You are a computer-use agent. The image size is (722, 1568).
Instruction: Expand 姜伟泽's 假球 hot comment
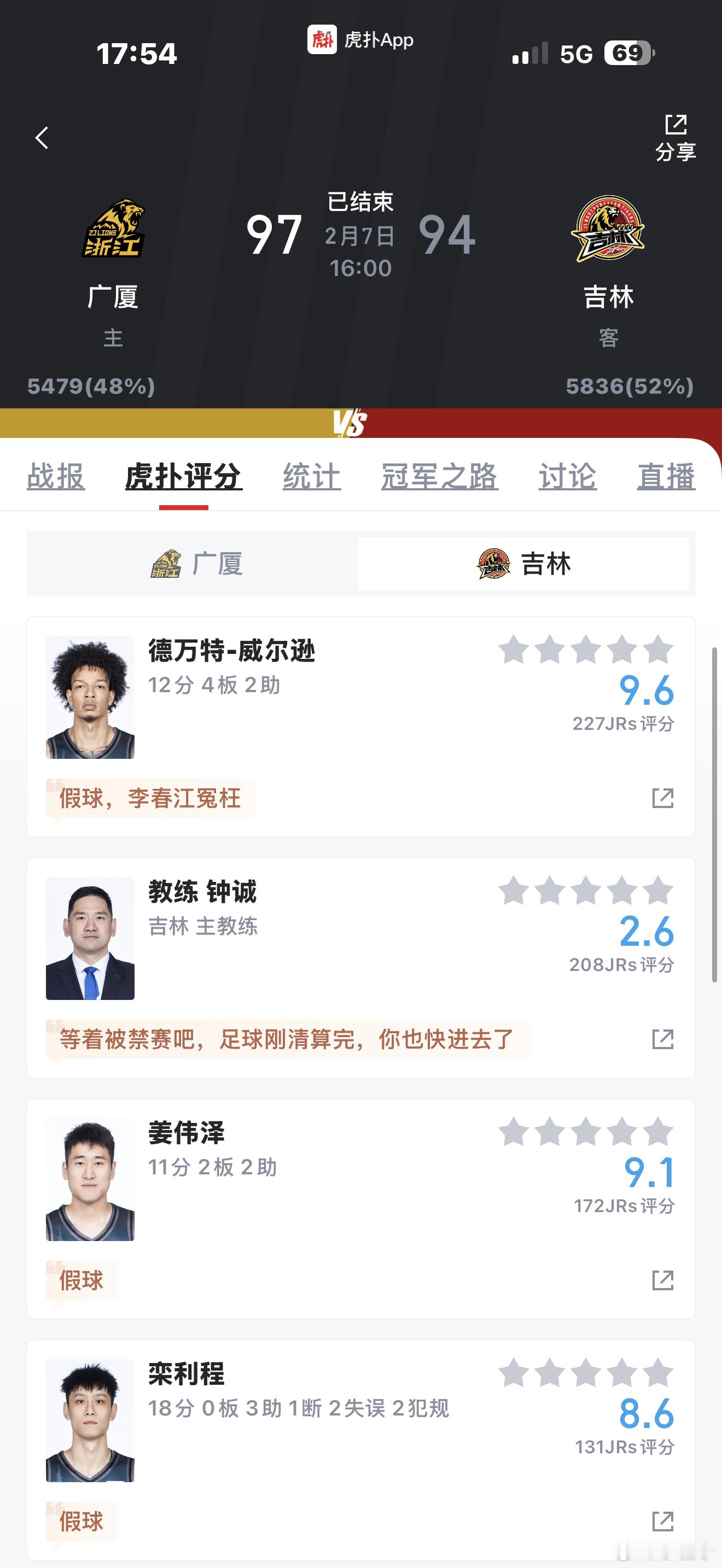point(82,1280)
